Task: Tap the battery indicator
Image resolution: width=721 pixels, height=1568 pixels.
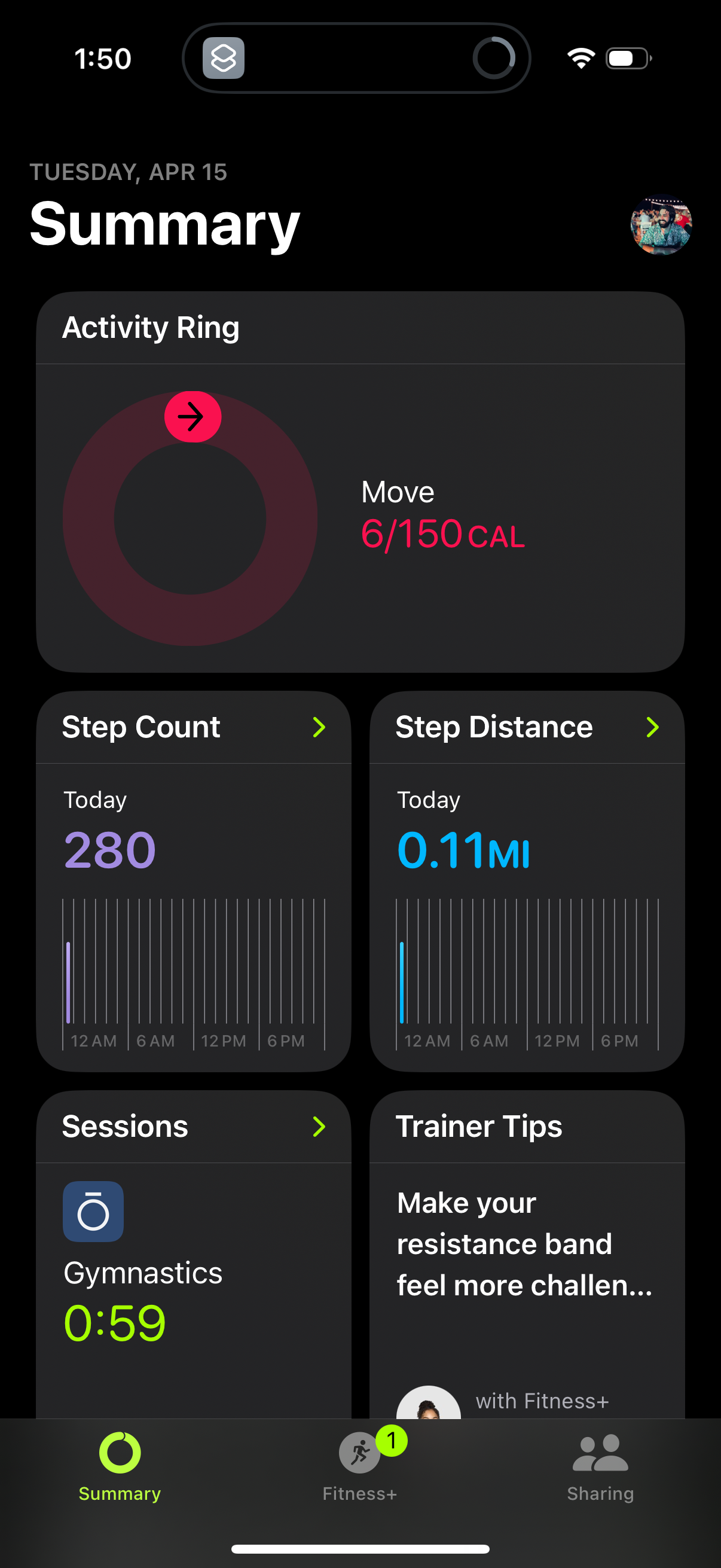Action: point(626,58)
